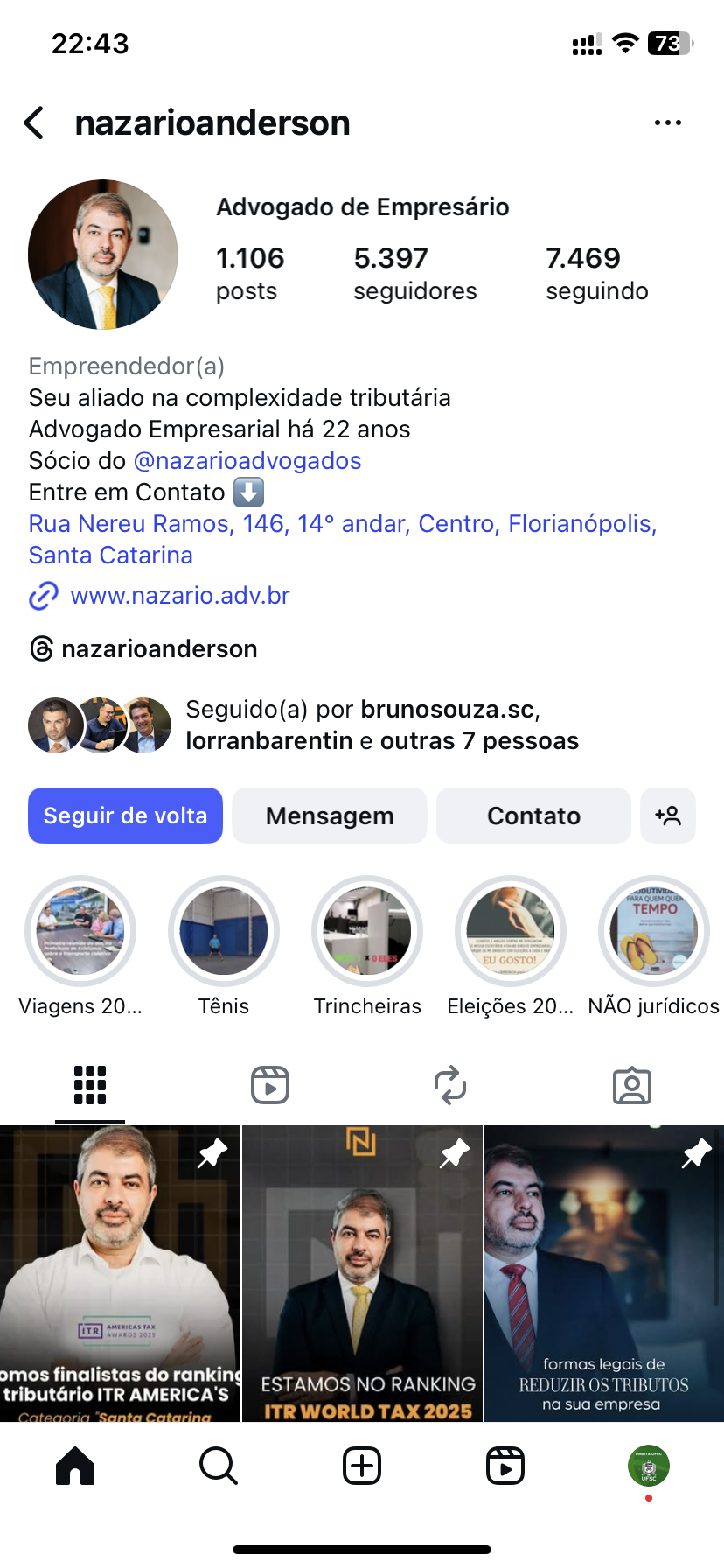Screen dimensions: 724x1568
Task: Tap Seguir de volta button
Action: 125,815
